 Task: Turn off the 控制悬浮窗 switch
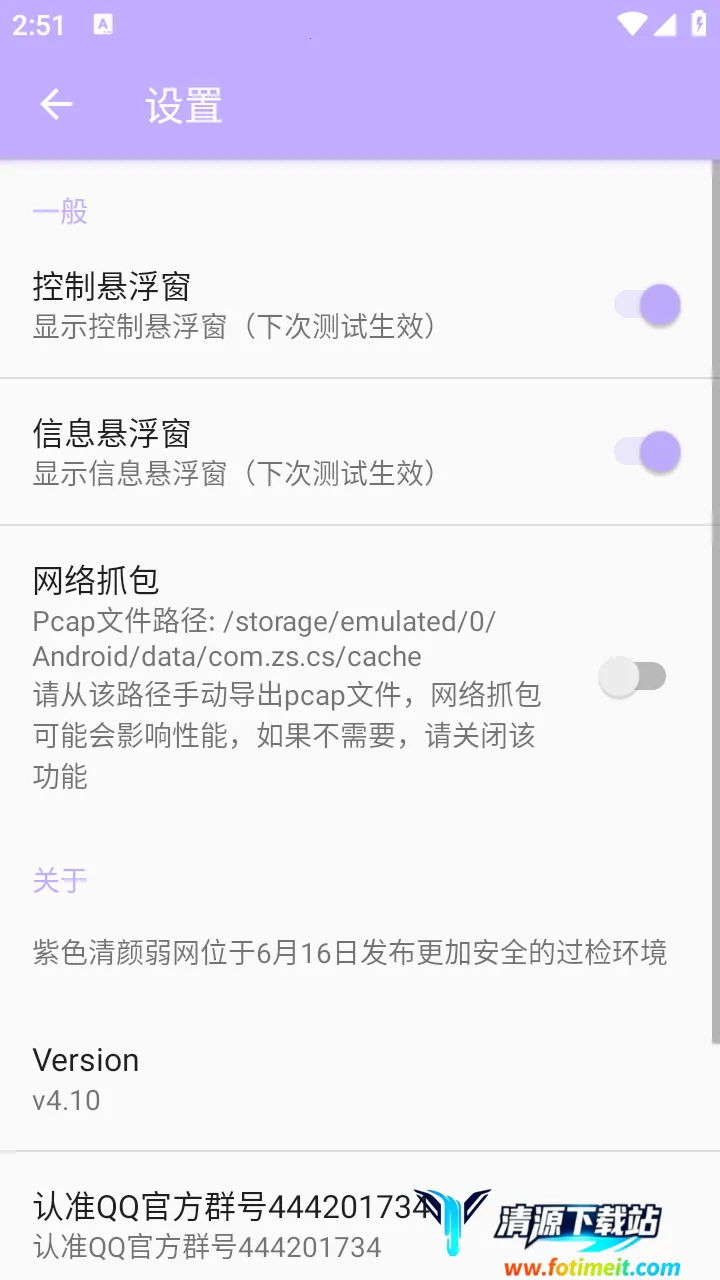coord(647,305)
